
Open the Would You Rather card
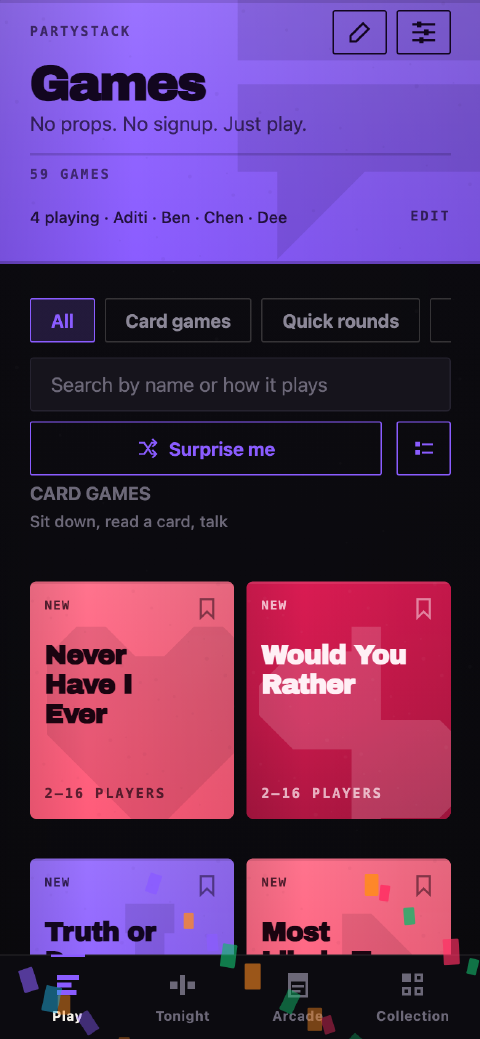pyautogui.click(x=349, y=700)
